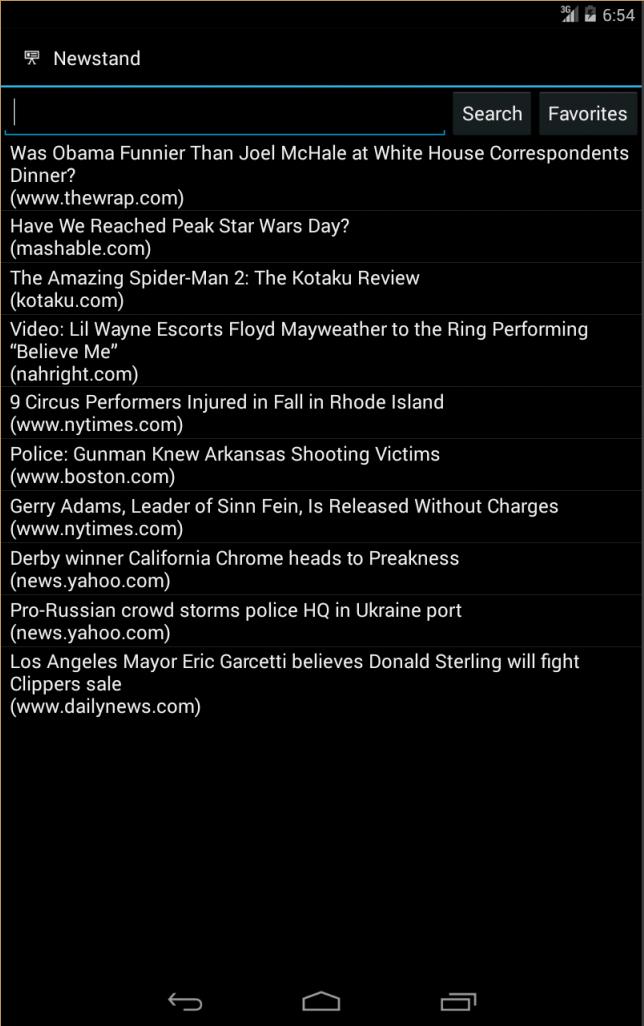The height and width of the screenshot is (1026, 644).
Task: Open the Pro-Russian crowd Ukraine port story
Action: (320, 621)
